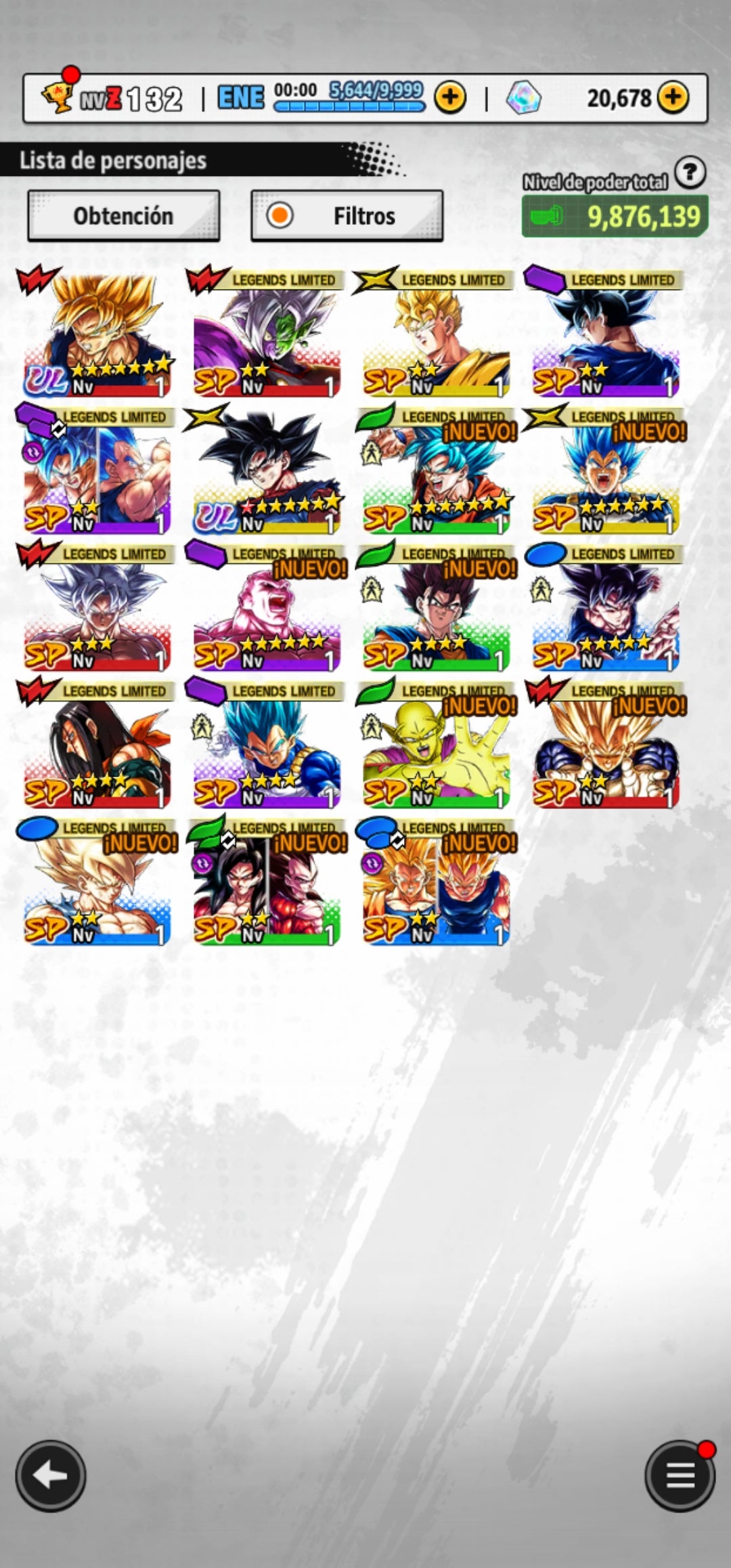Add crystals with the plus icon
Screen dimensions: 731x1568
672,98
